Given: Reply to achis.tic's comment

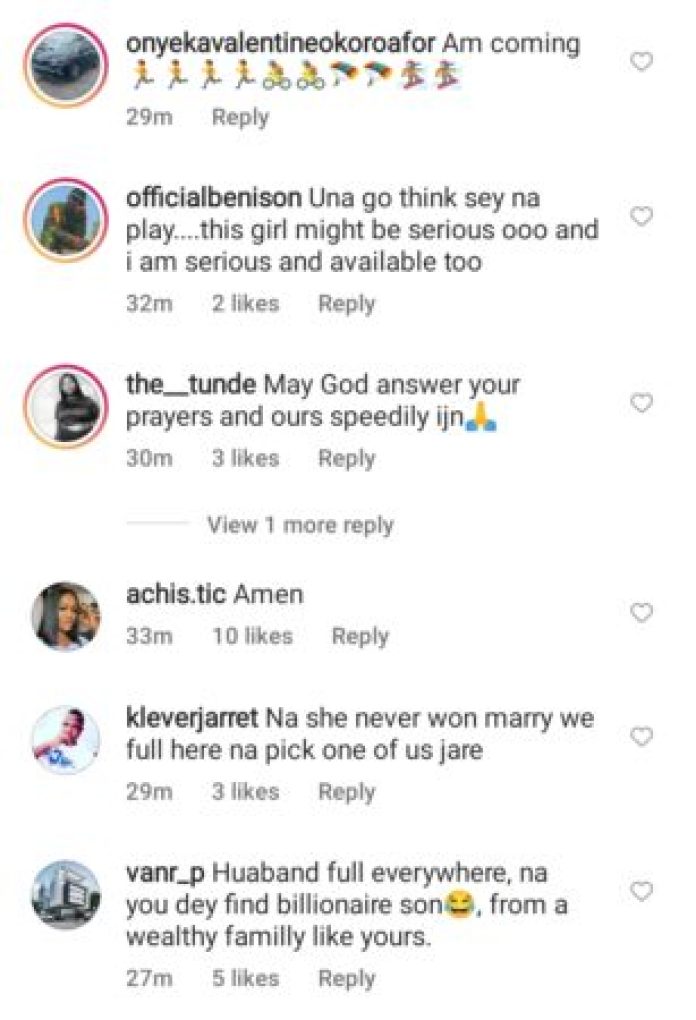Looking at the screenshot, I should click(x=359, y=636).
